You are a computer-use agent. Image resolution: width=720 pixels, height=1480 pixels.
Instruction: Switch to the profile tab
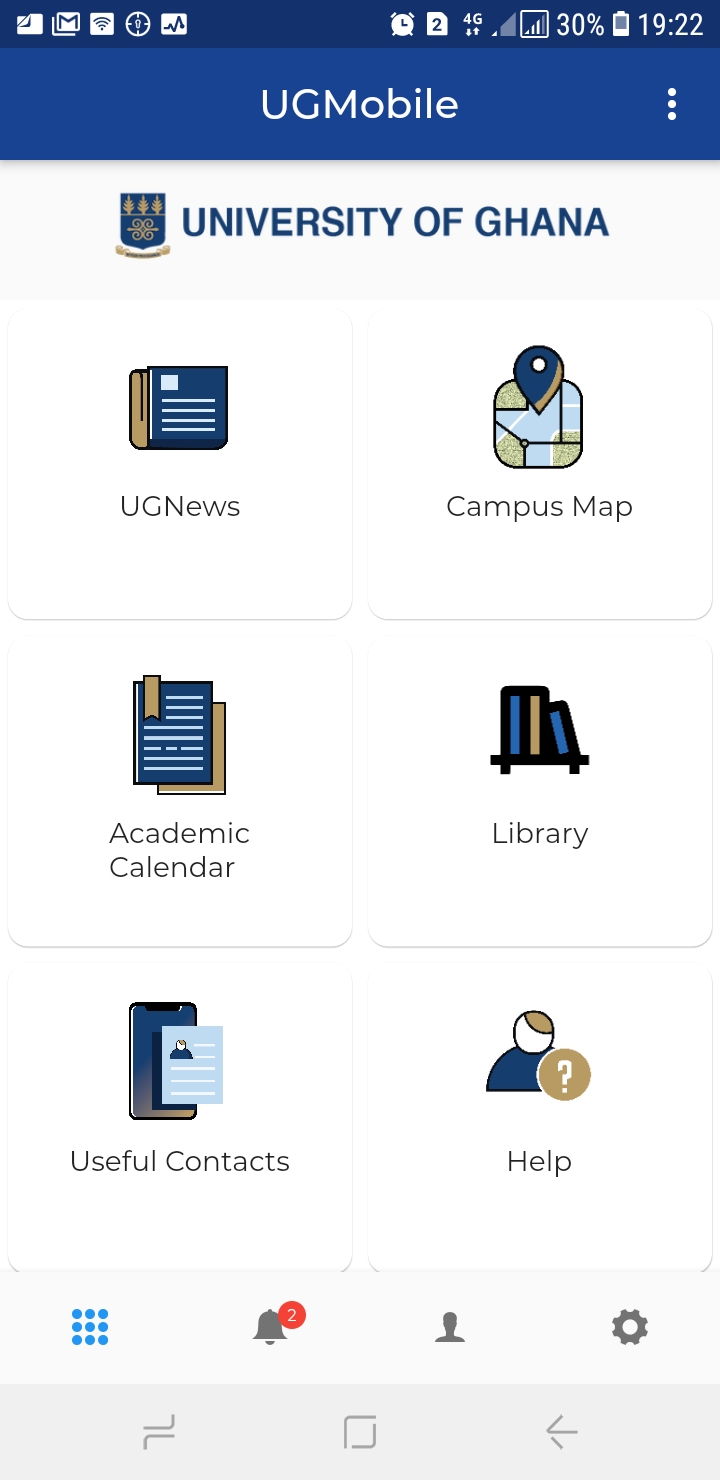click(450, 1327)
